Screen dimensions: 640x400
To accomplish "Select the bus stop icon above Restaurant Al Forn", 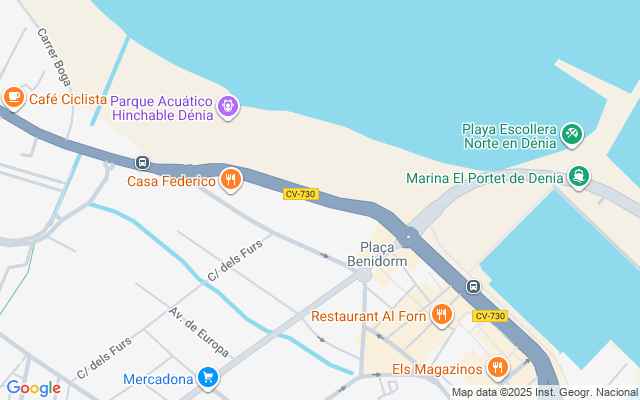I will [x=473, y=286].
